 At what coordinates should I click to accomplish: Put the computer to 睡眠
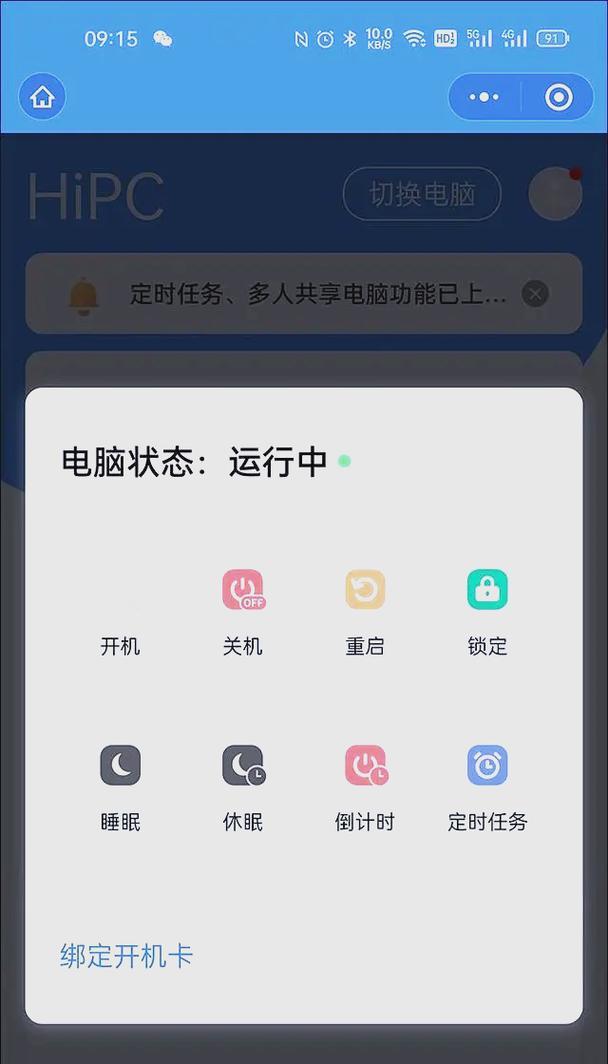click(120, 786)
